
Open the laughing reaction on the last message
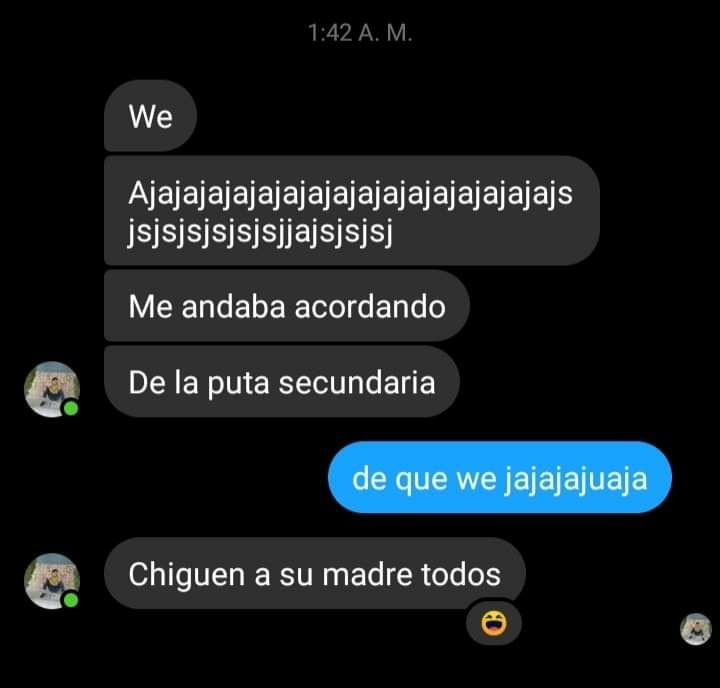pyautogui.click(x=494, y=624)
